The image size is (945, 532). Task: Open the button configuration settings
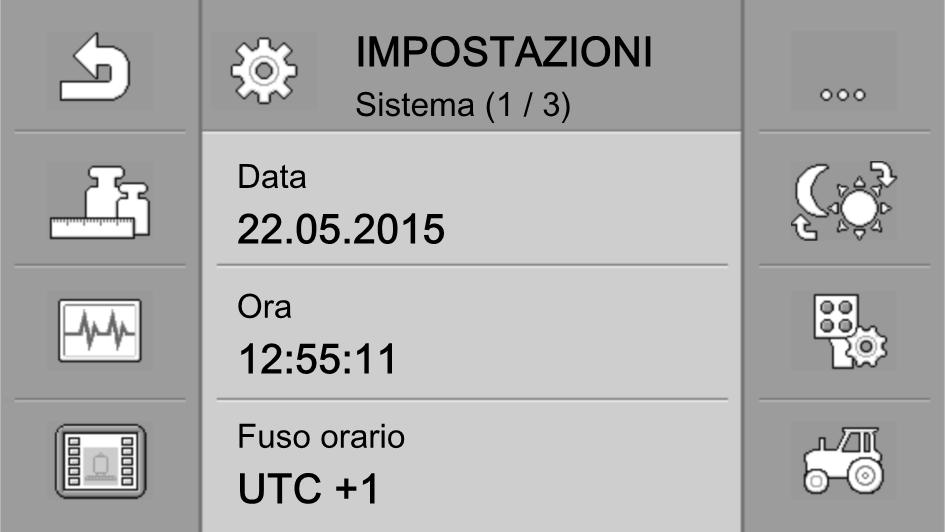(843, 332)
